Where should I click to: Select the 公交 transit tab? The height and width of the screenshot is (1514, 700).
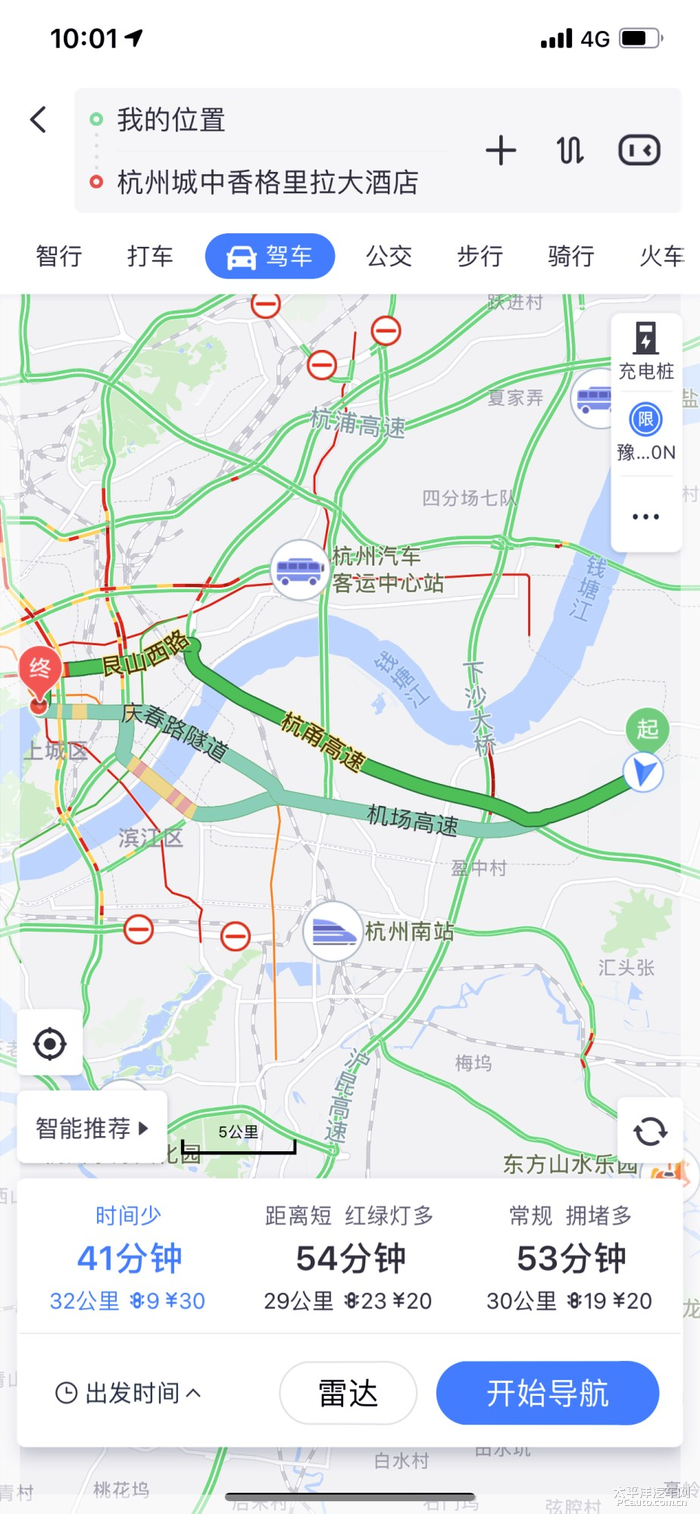pyautogui.click(x=389, y=256)
